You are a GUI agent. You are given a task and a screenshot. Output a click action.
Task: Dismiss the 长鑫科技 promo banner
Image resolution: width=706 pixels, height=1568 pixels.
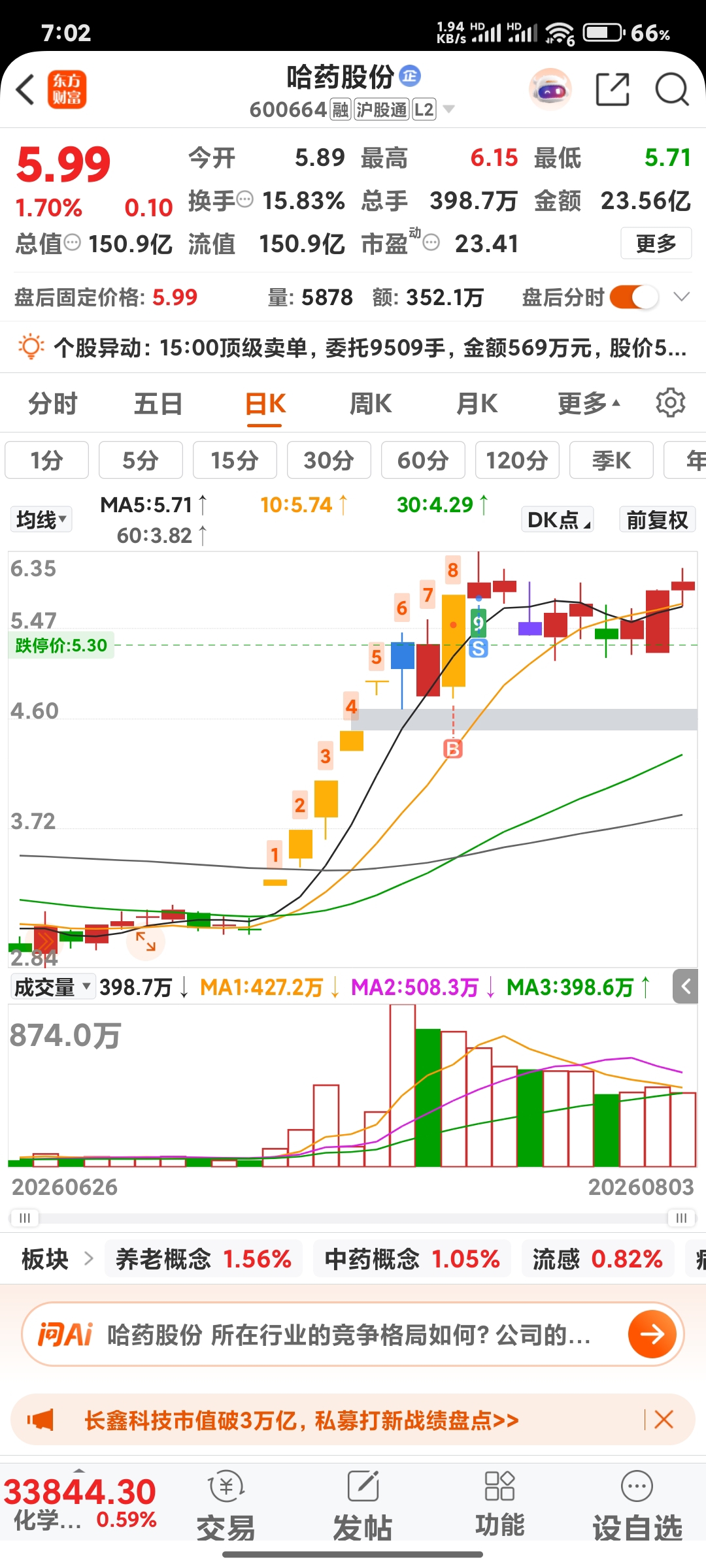[x=664, y=1420]
